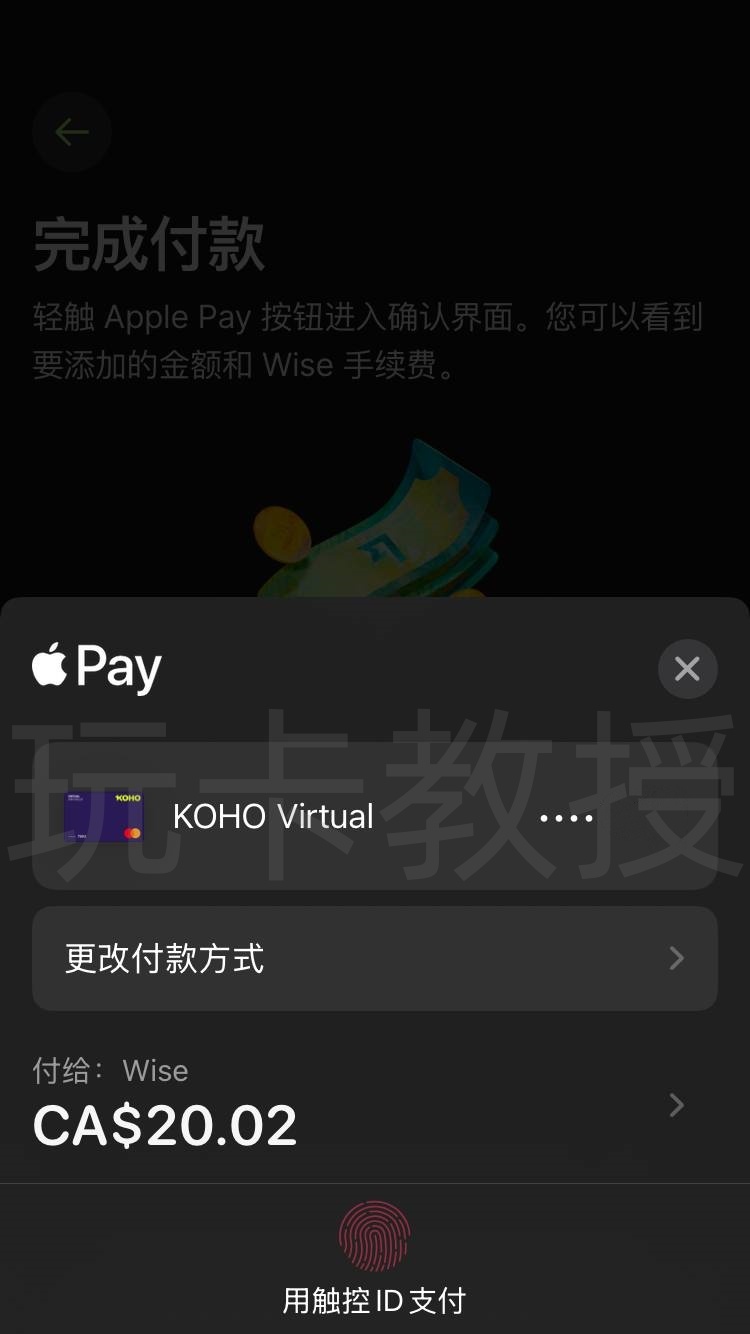Tap 用触控ID支付 to pay

(x=375, y=1300)
